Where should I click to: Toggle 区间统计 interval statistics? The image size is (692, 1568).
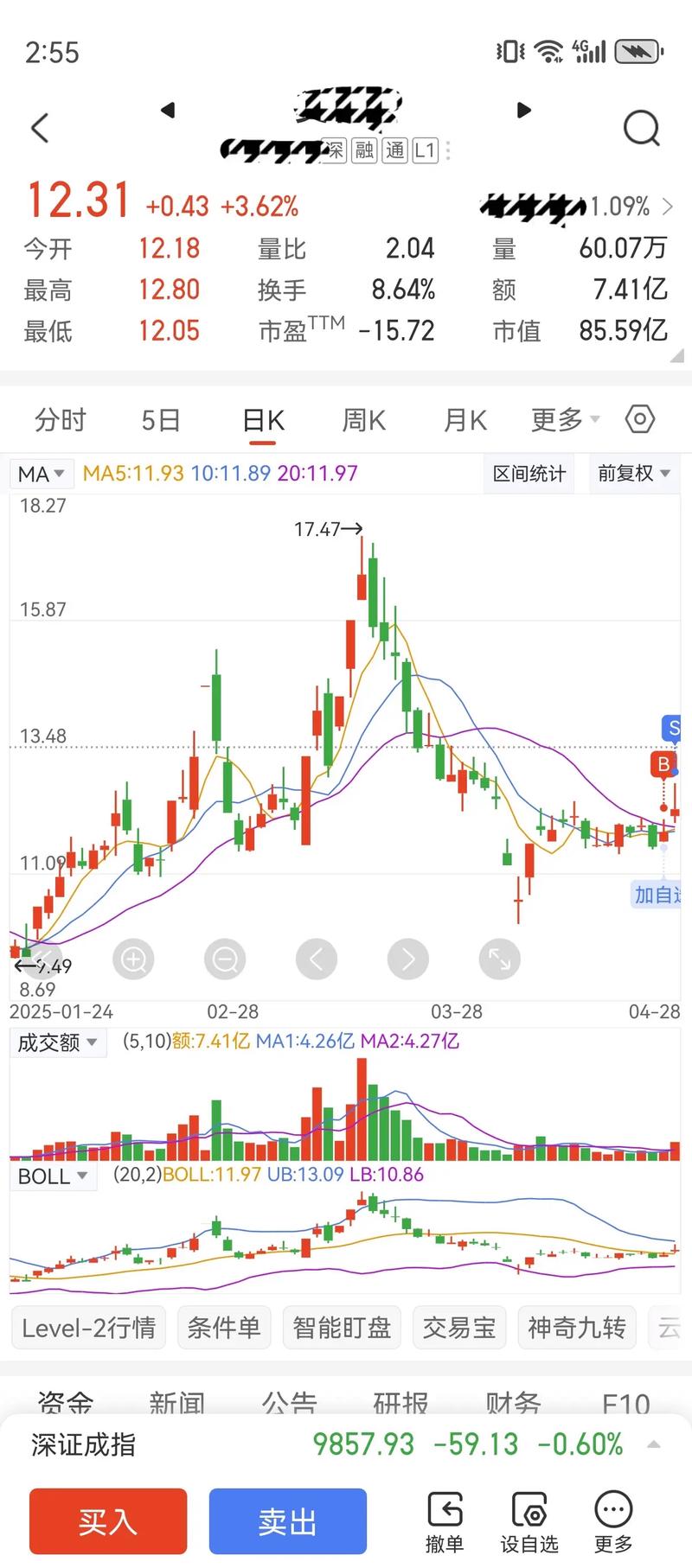coord(529,474)
